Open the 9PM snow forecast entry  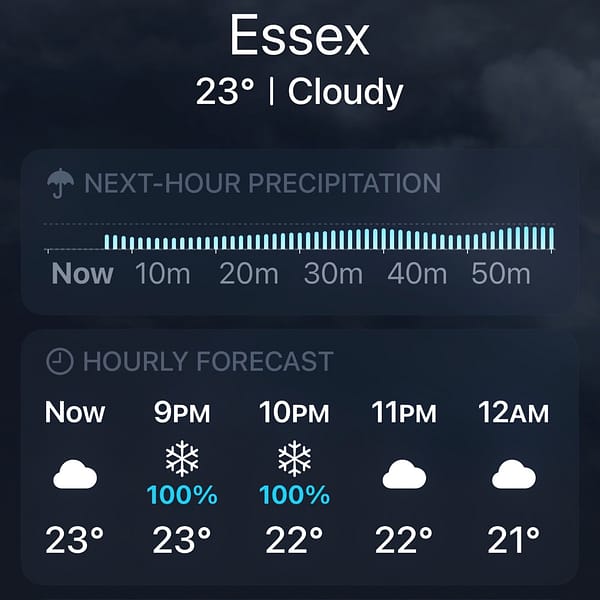point(182,476)
